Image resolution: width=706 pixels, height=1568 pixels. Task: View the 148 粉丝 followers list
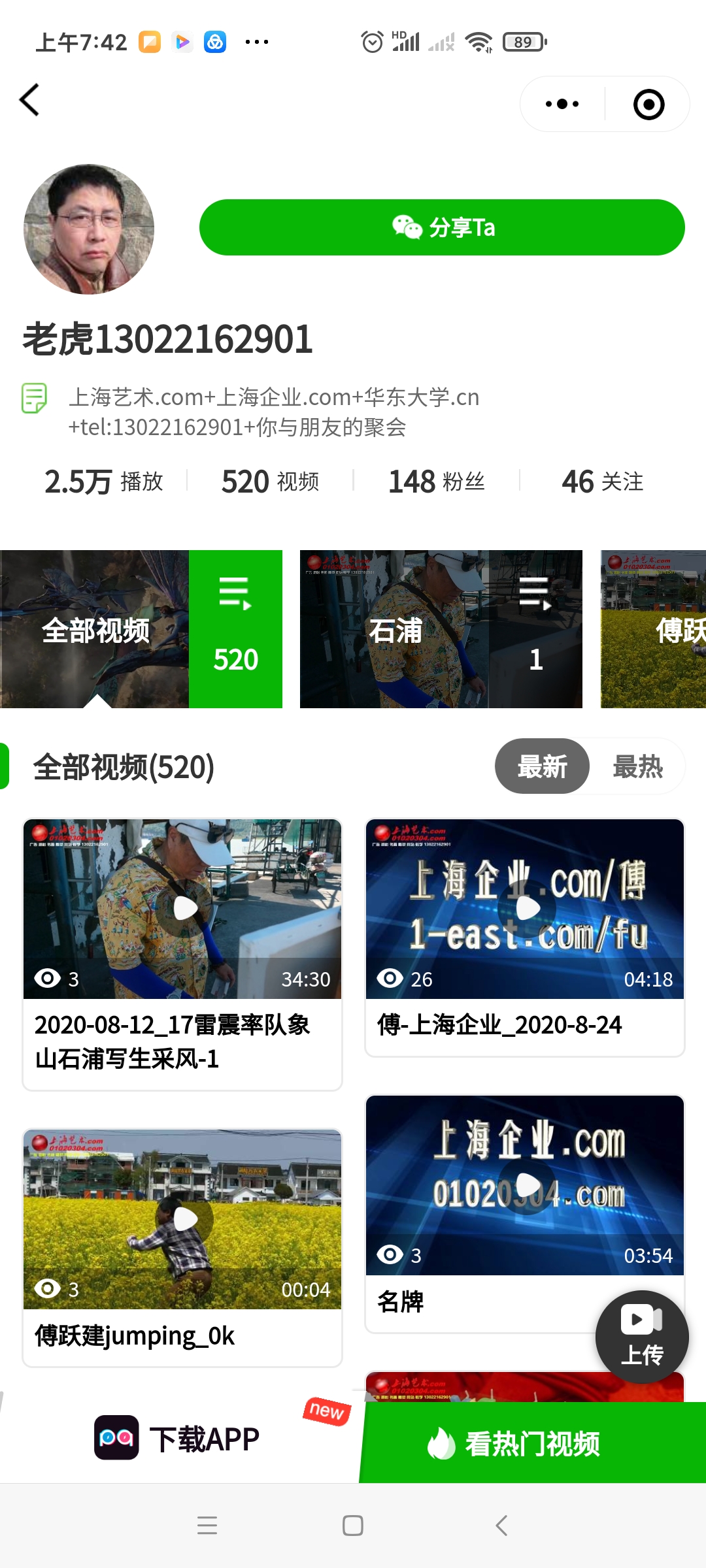[x=436, y=482]
